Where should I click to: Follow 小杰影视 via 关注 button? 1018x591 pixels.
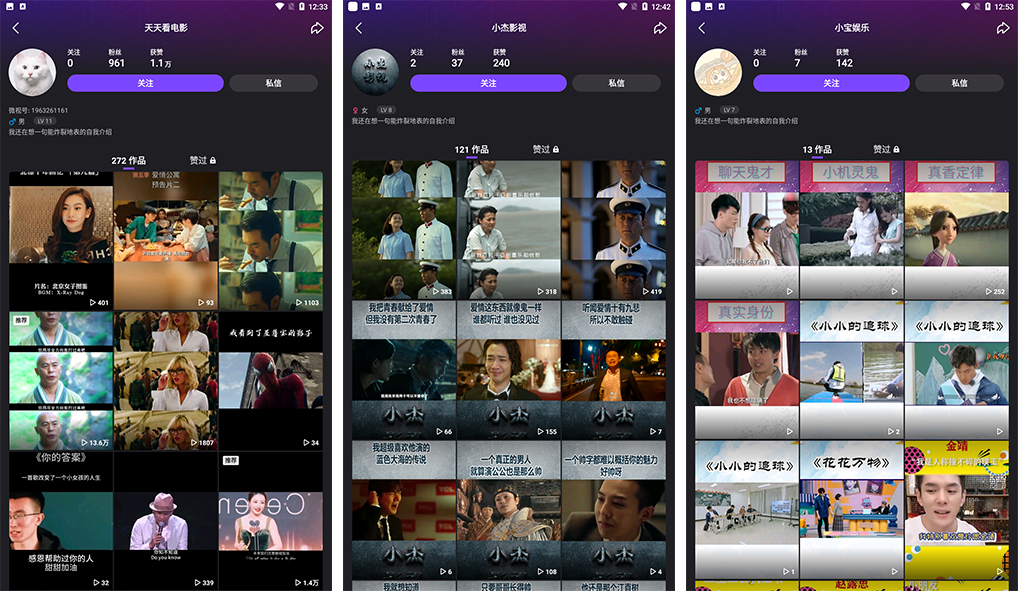(488, 83)
